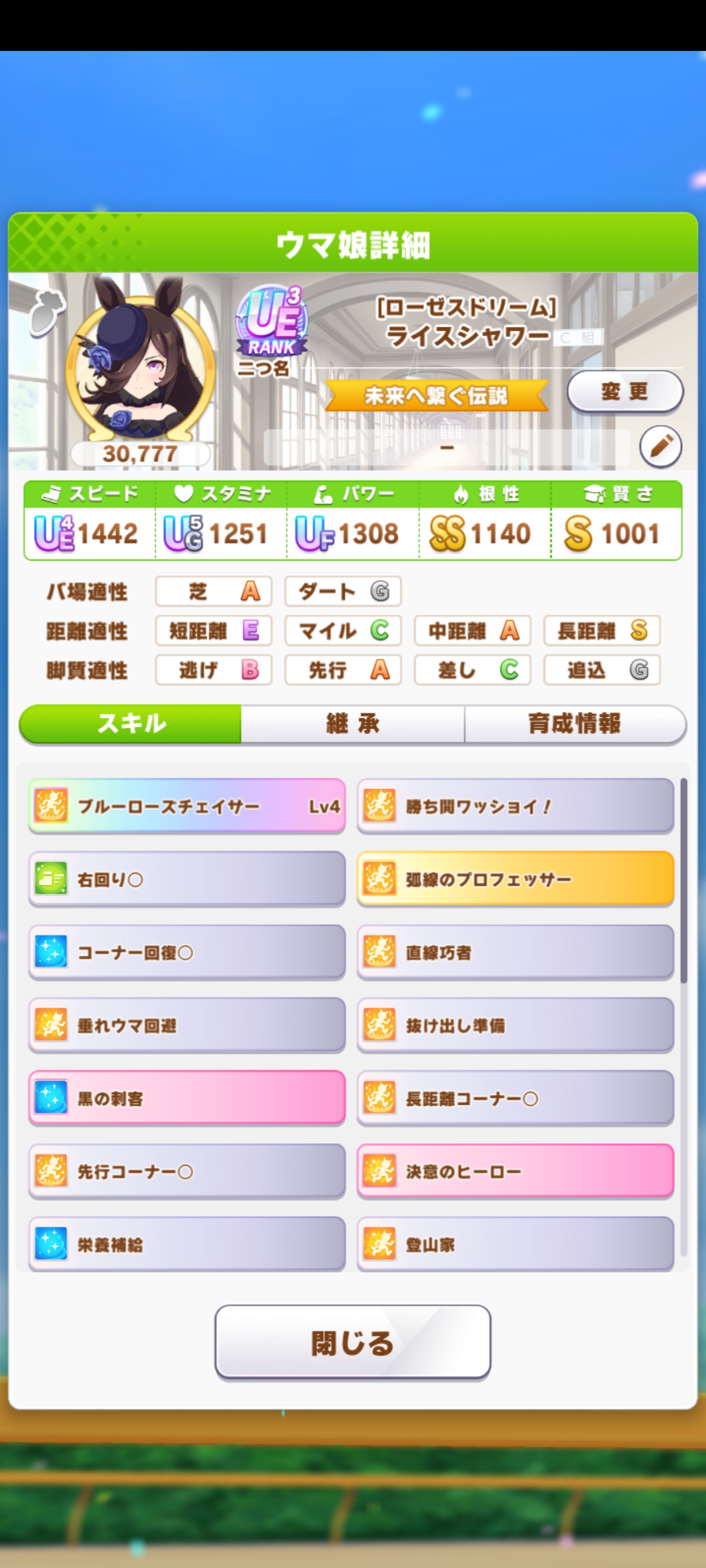Close the dialog with 閉じる button
The image size is (706, 1568).
click(353, 1342)
